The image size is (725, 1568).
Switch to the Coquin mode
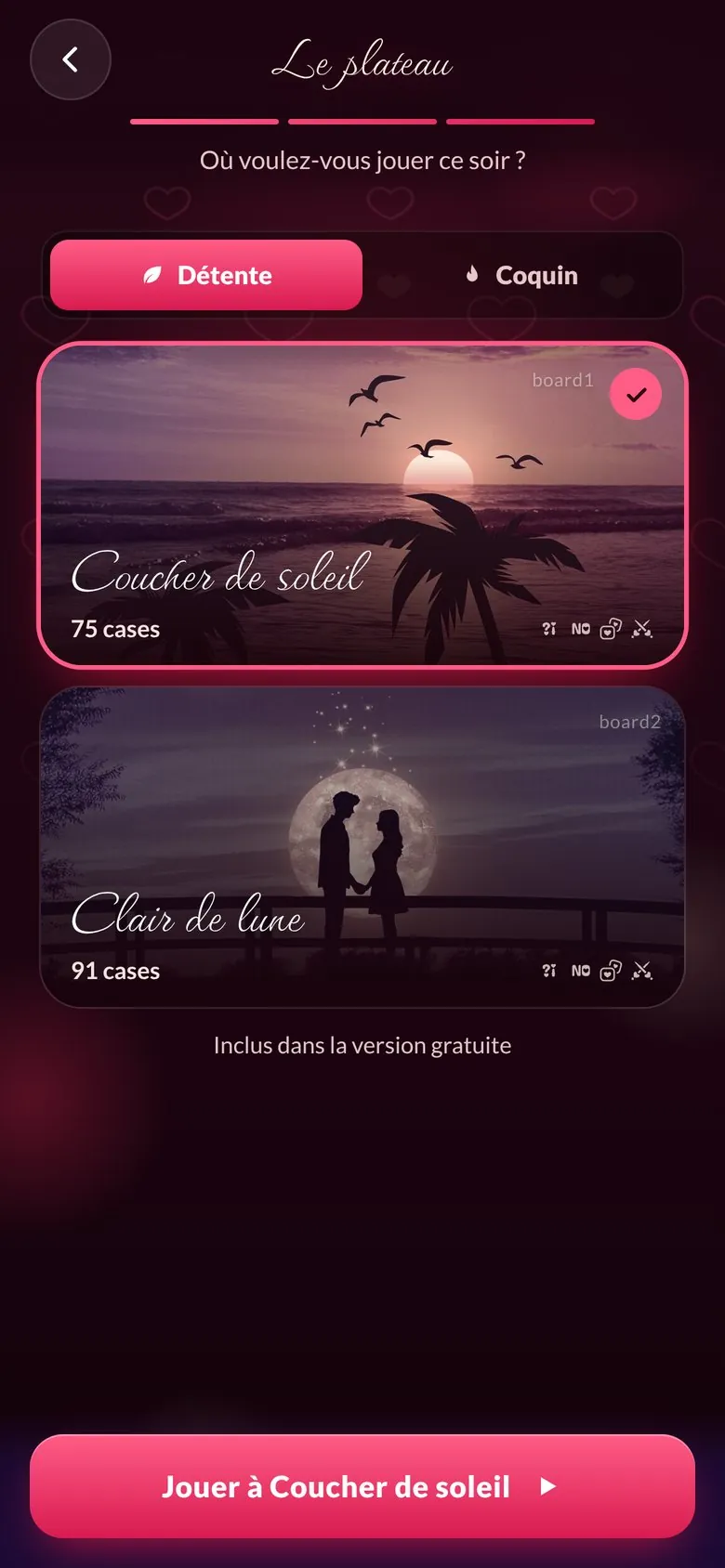pyautogui.click(x=521, y=275)
